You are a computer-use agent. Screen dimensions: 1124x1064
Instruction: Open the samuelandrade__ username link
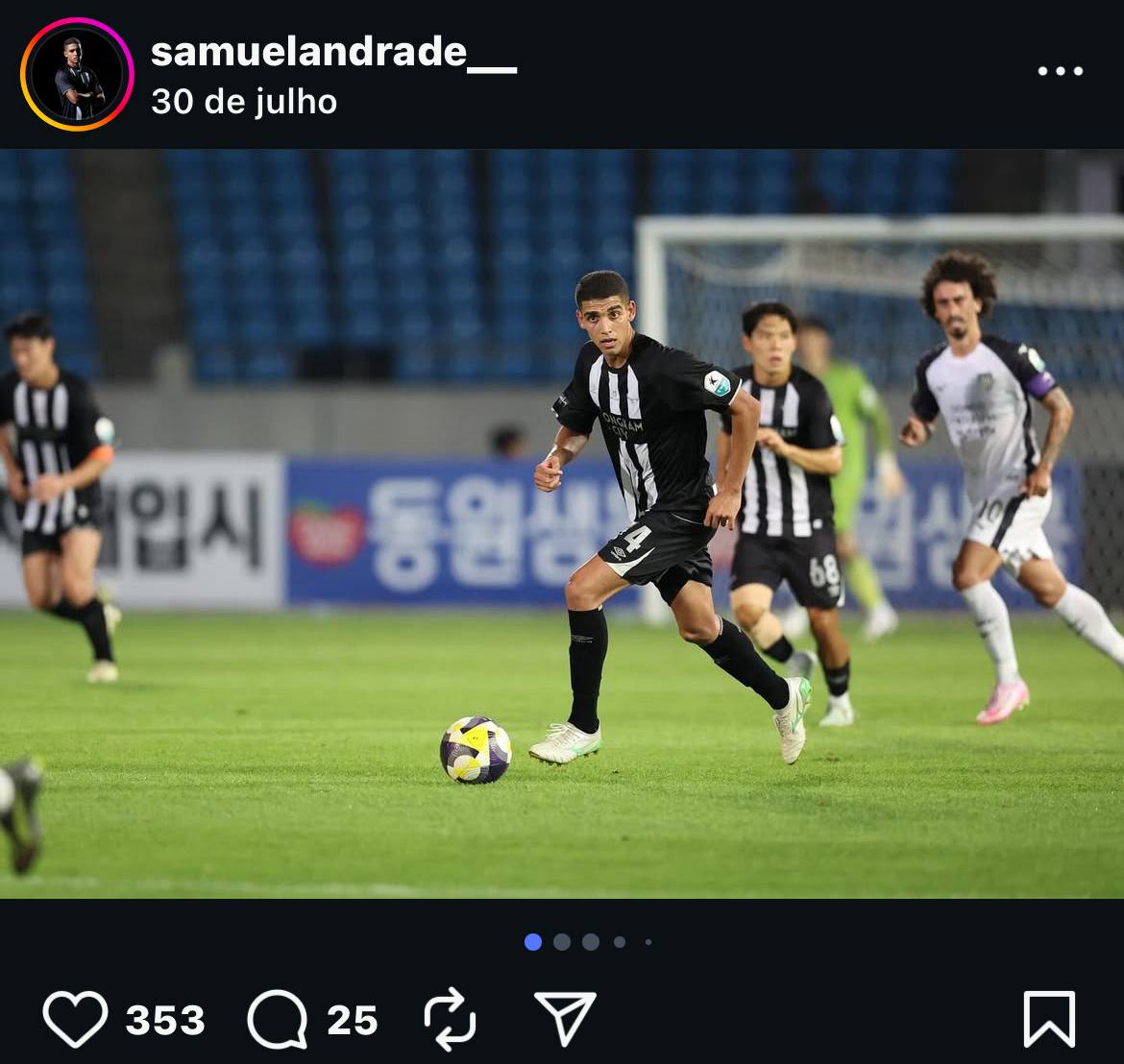pos(332,52)
